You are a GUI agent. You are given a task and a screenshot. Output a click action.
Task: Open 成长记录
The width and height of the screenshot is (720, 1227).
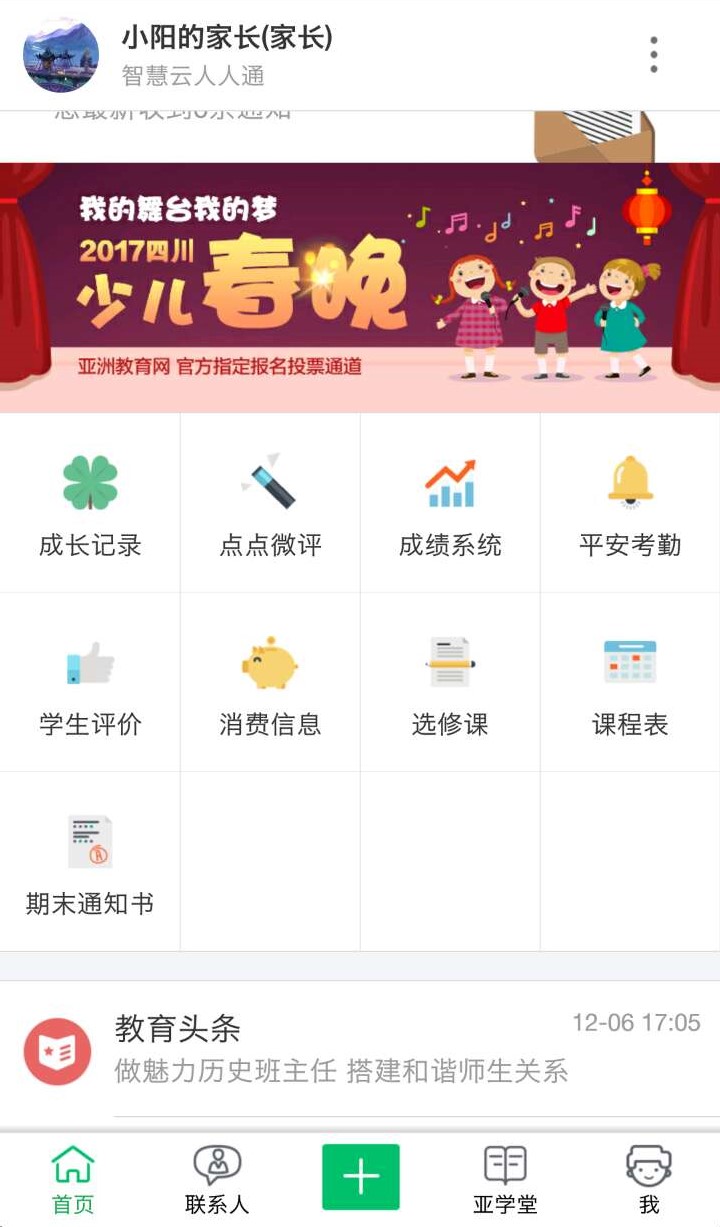point(90,503)
